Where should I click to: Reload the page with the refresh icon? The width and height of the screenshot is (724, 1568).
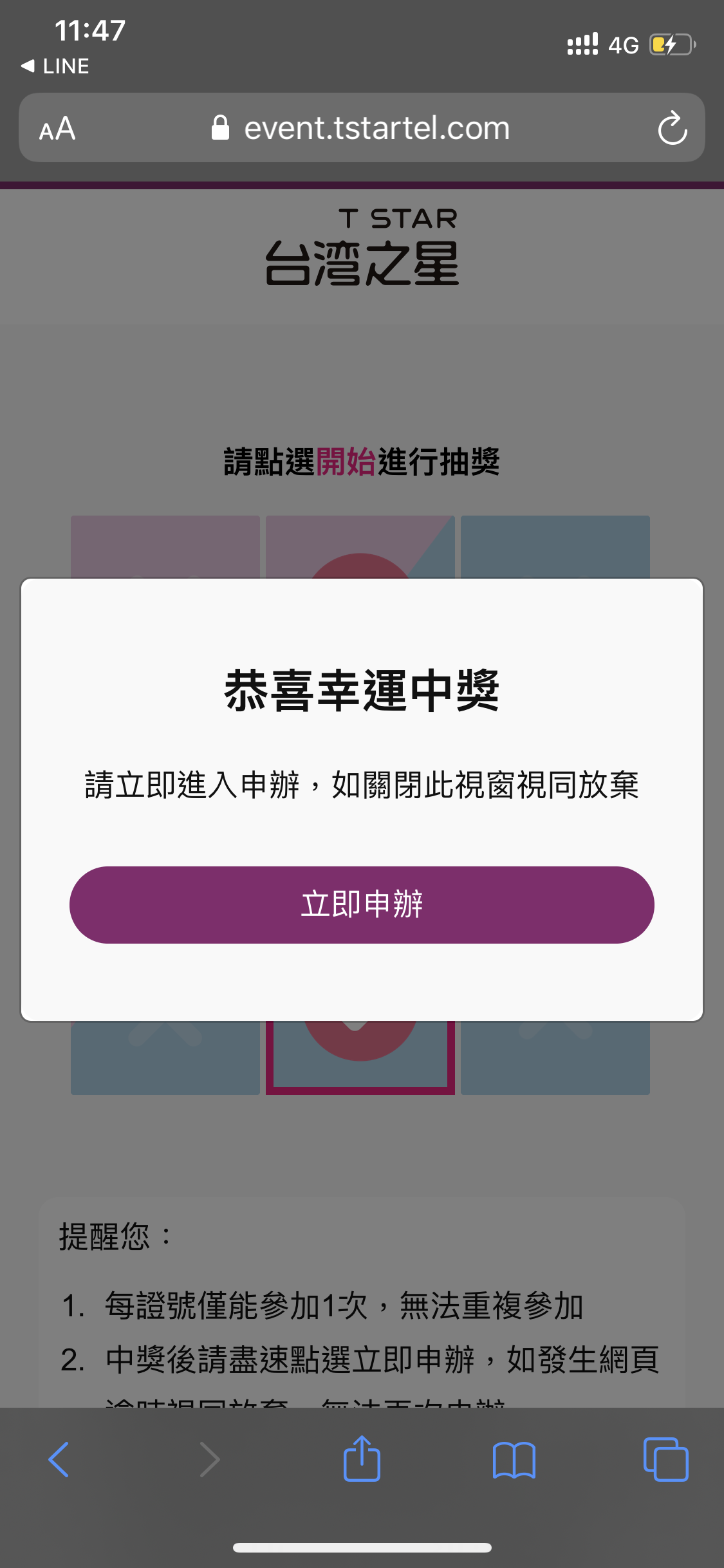[x=673, y=128]
